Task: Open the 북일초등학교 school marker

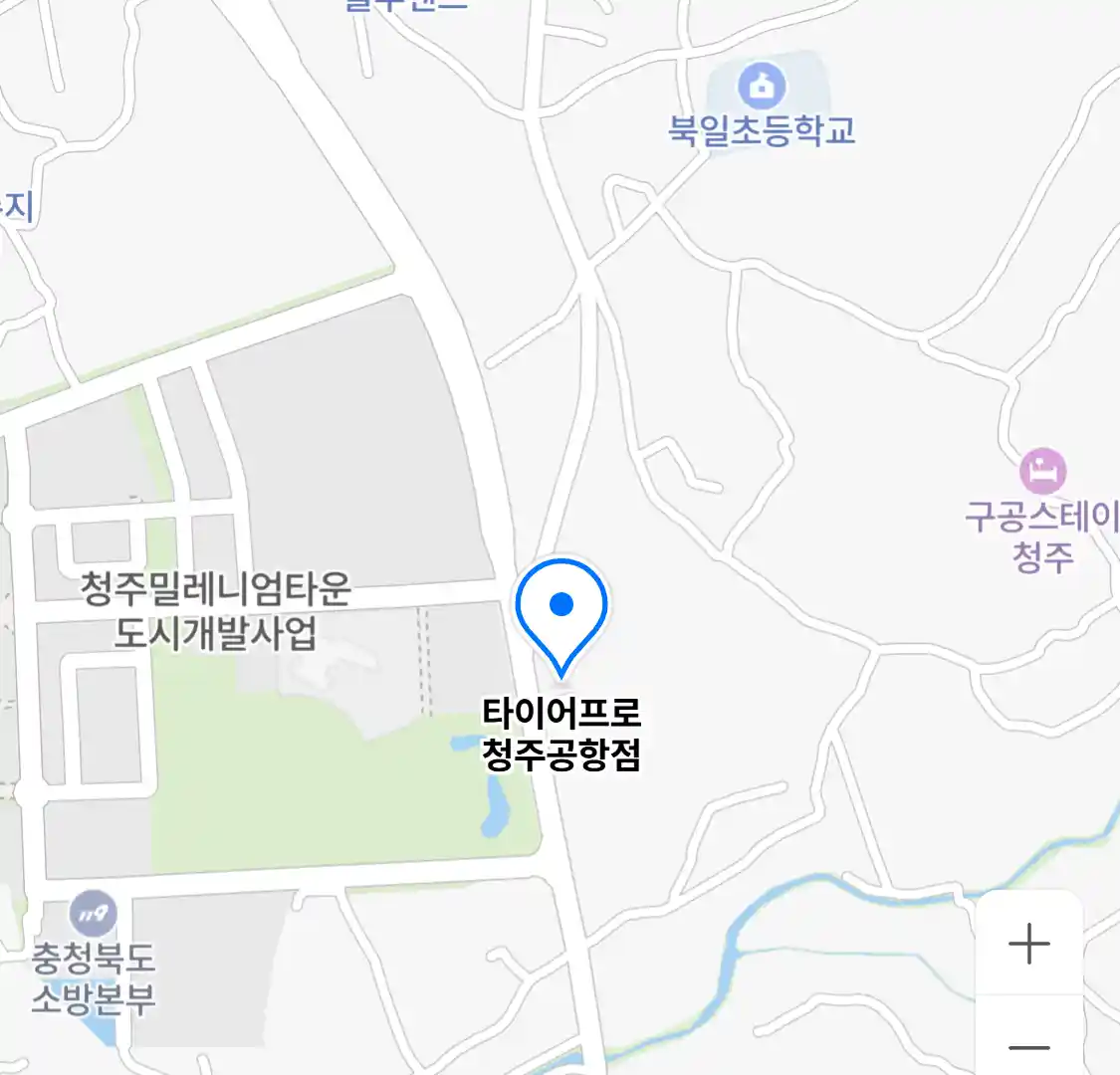Action: [762, 89]
